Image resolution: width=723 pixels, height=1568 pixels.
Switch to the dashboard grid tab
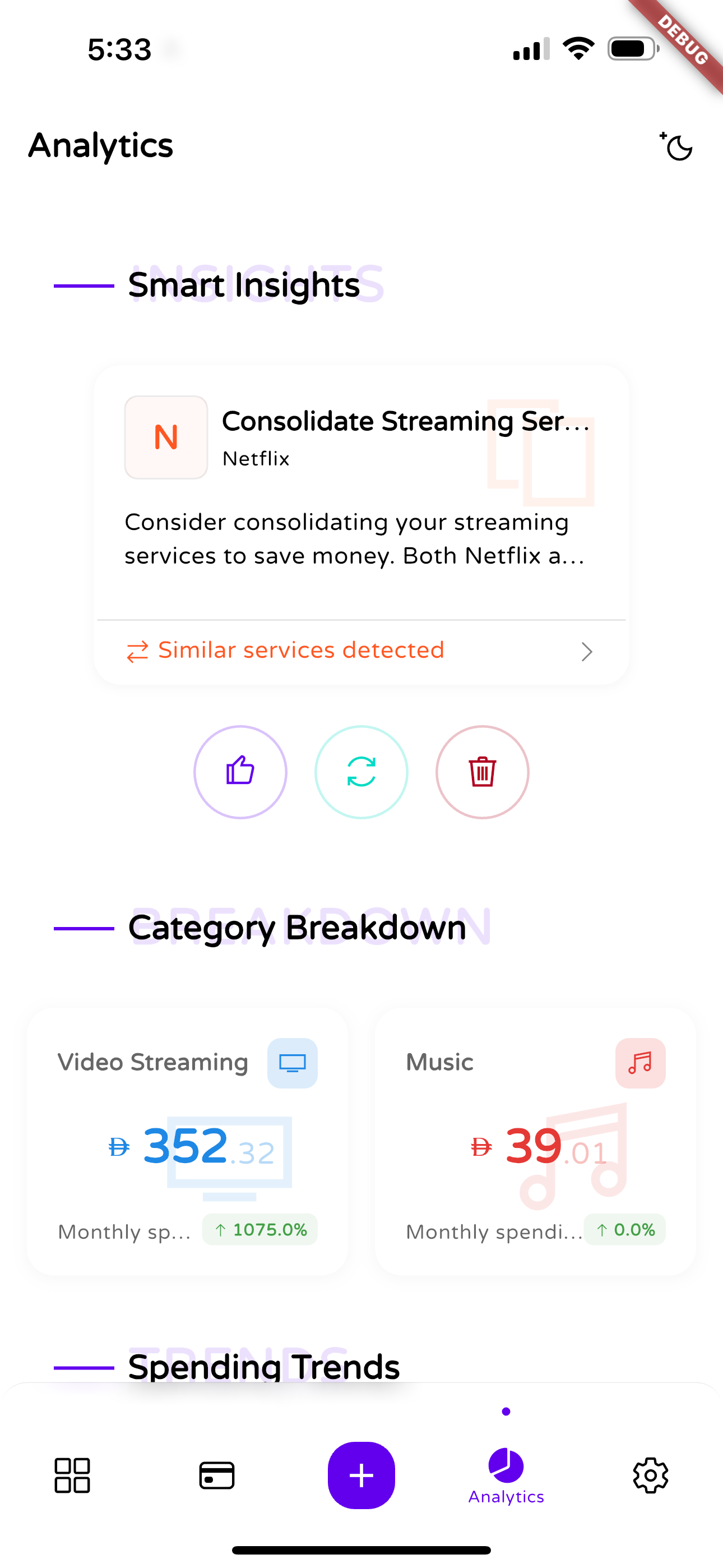coord(72,1475)
